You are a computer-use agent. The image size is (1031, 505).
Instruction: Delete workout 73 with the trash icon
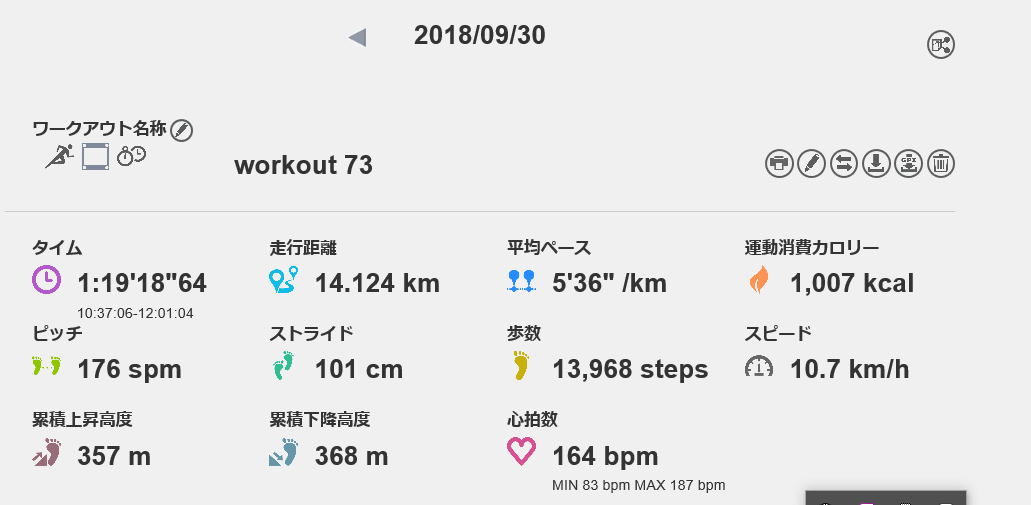point(940,163)
